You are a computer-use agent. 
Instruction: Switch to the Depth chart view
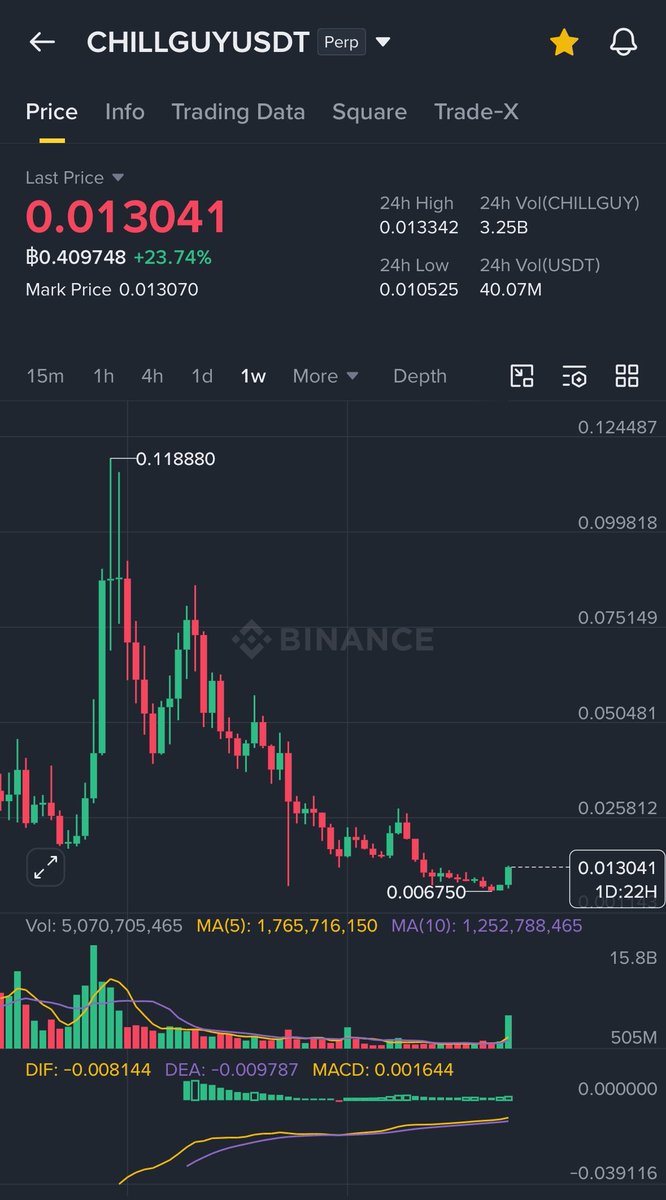tap(419, 376)
